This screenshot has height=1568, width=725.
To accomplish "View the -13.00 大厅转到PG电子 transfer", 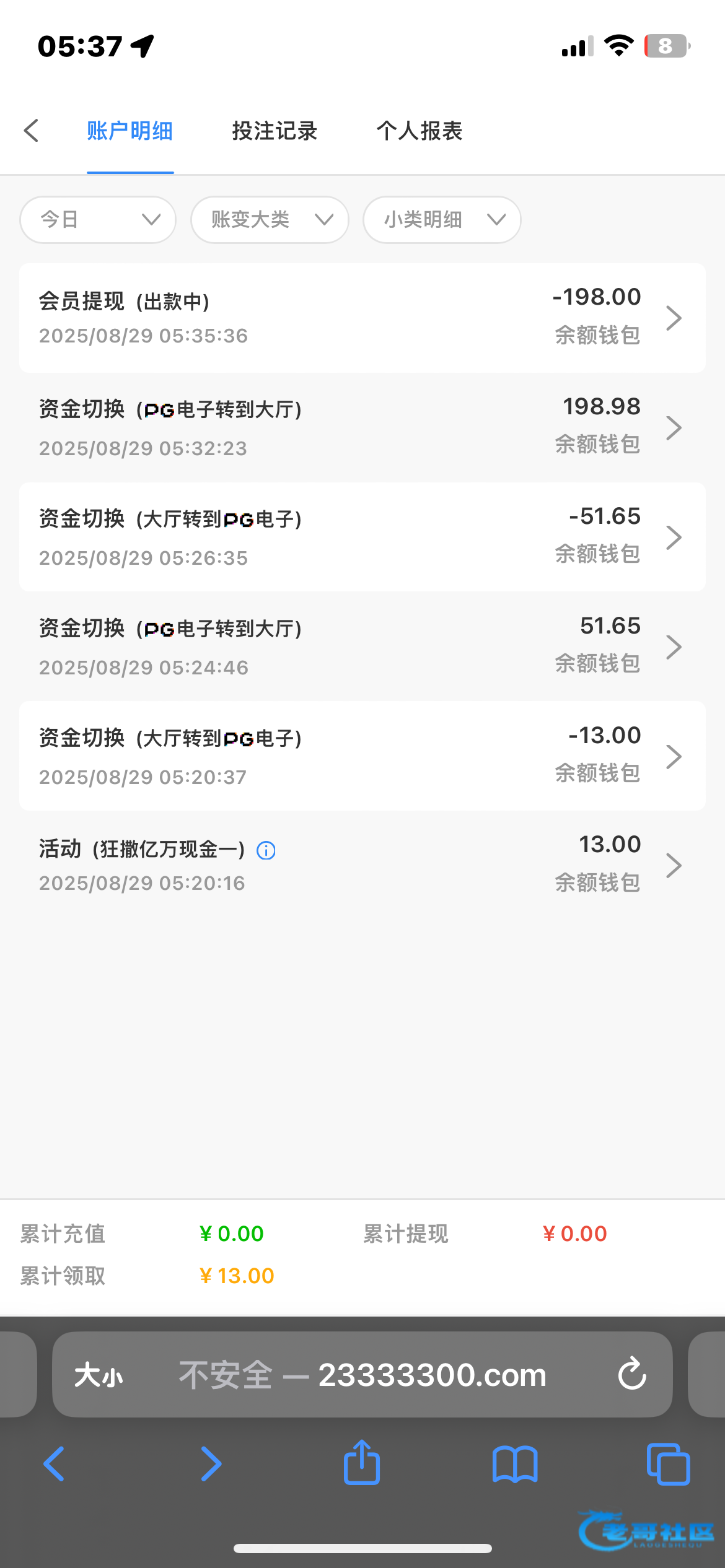I will point(362,756).
